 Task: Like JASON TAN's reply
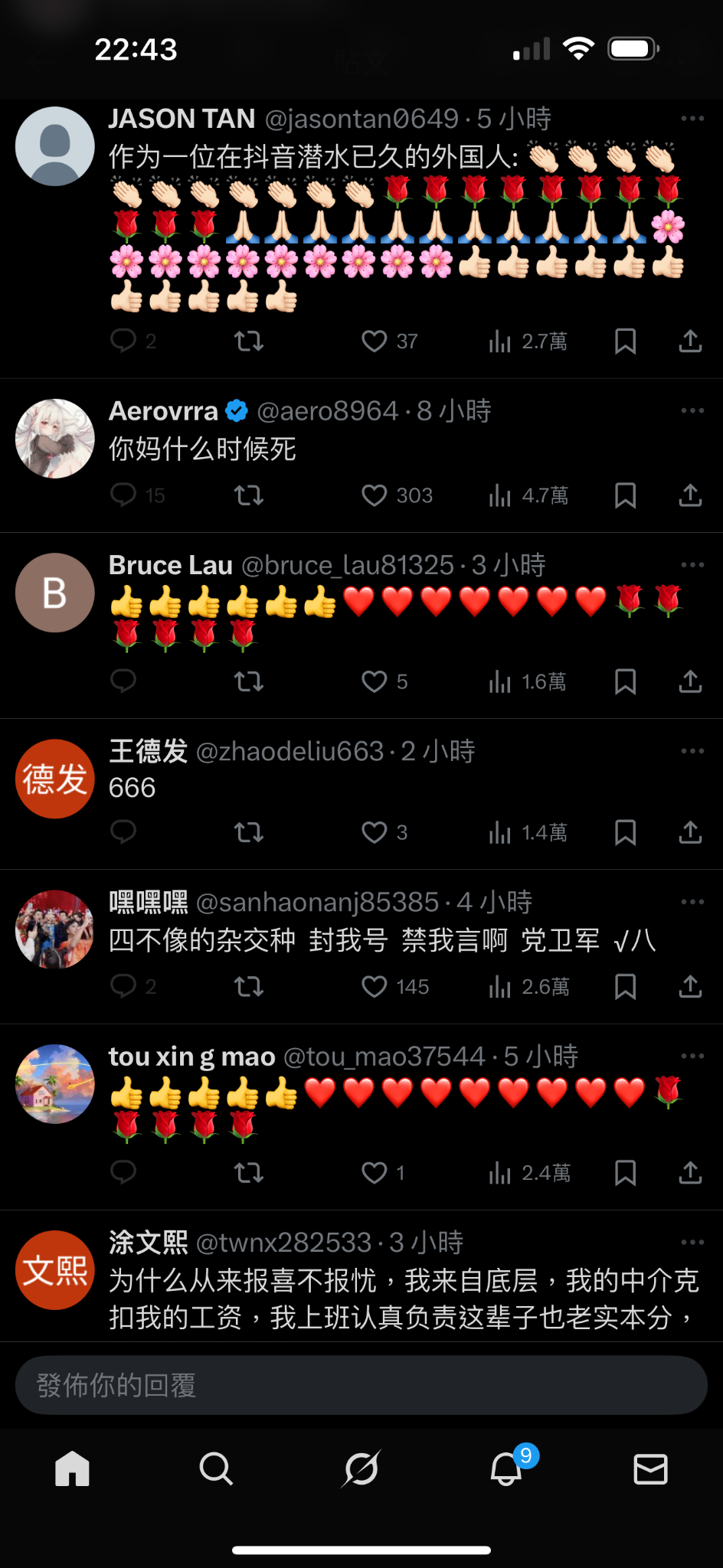375,341
